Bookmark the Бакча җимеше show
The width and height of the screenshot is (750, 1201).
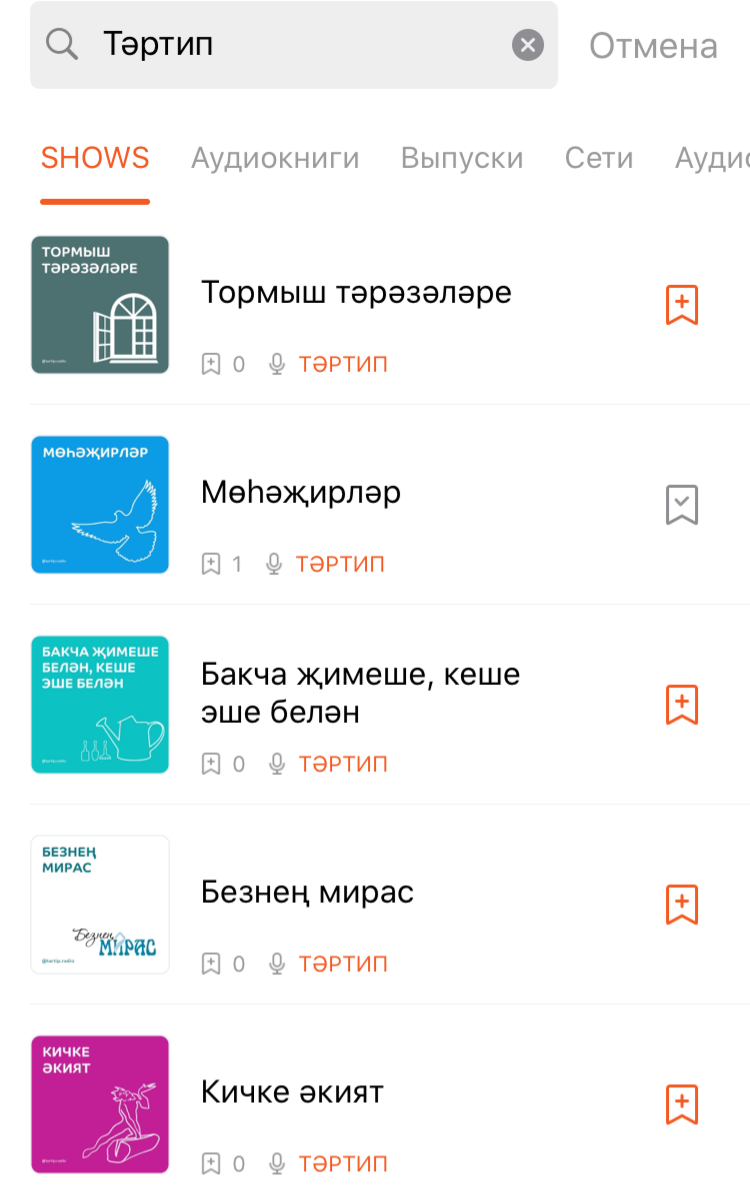[682, 705]
